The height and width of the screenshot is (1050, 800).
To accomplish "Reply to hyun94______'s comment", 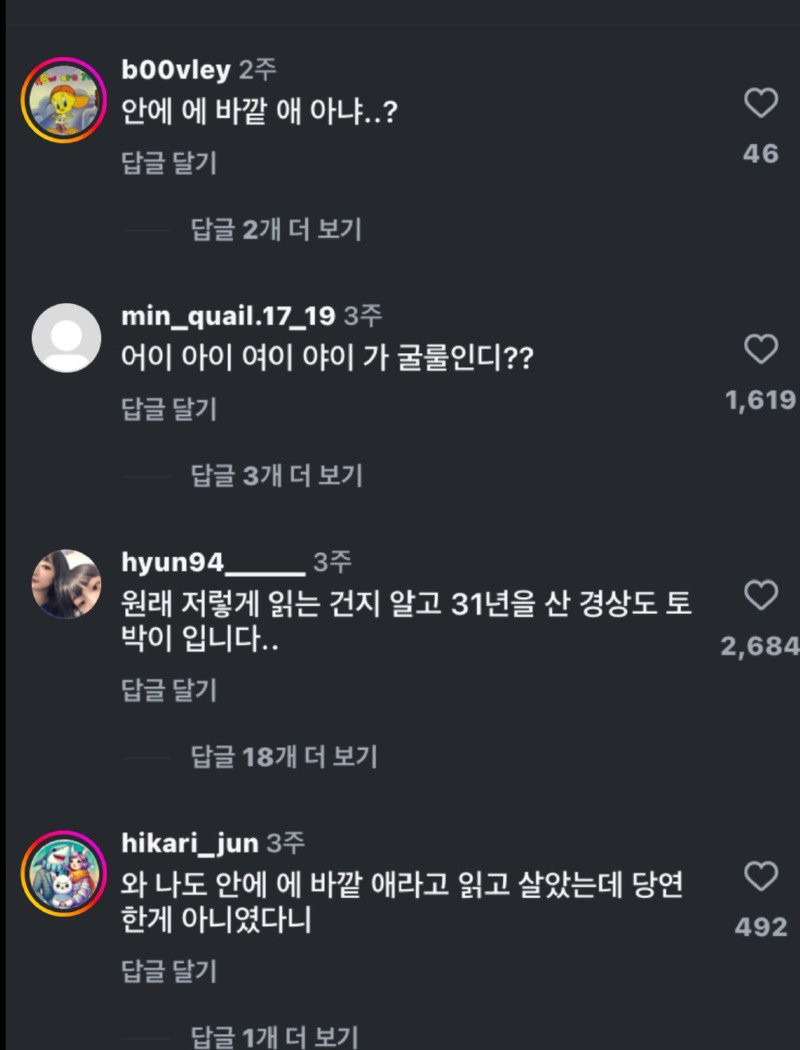I will coord(168,689).
